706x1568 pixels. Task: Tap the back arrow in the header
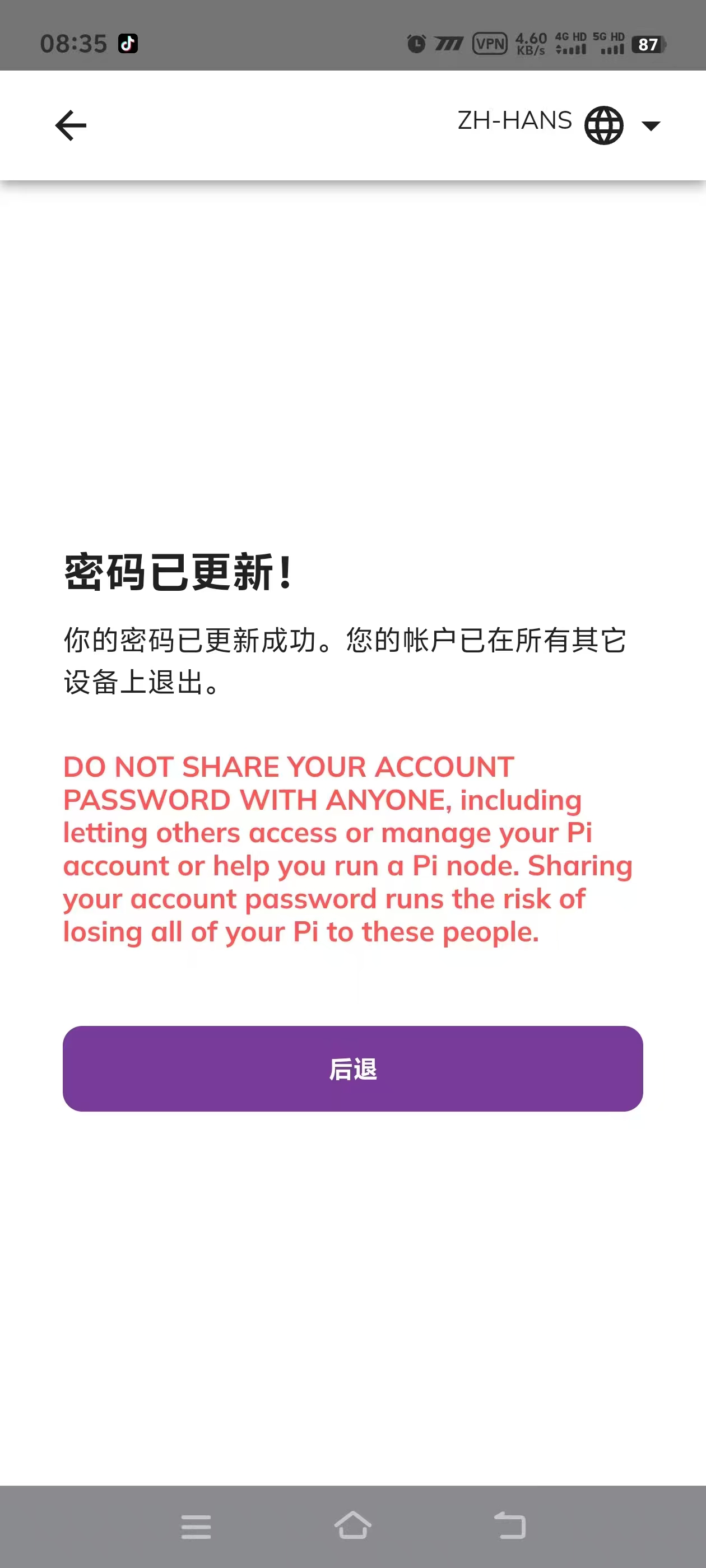[71, 125]
